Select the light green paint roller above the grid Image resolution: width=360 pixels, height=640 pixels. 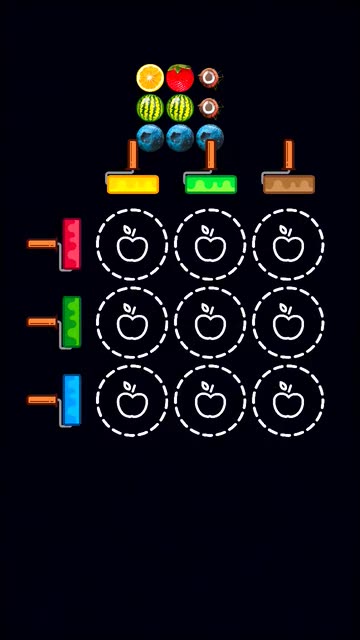pyautogui.click(x=210, y=167)
